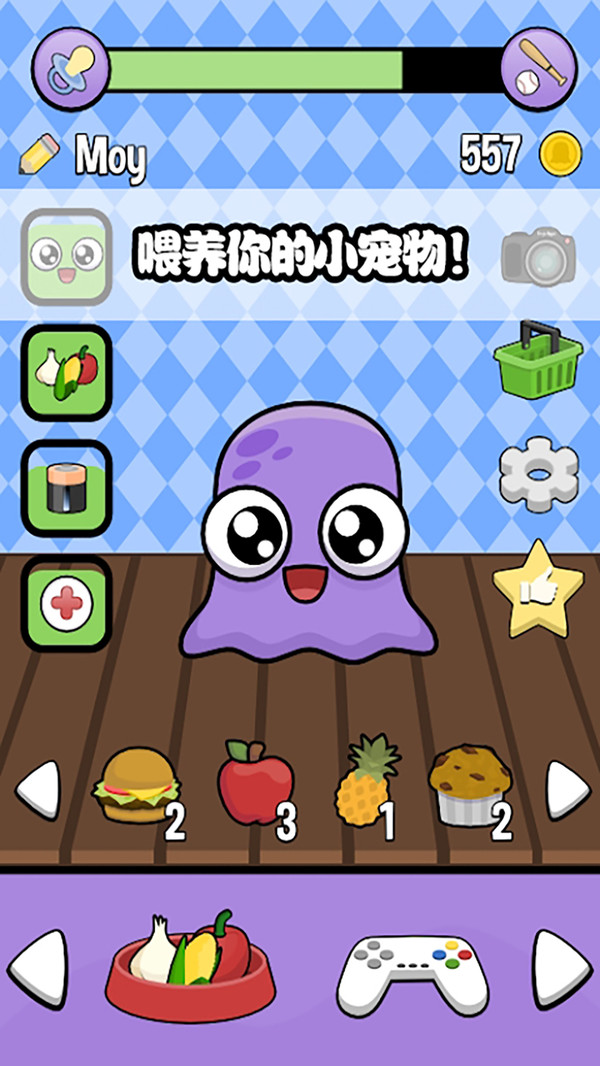Tap the gold coin balance icon
The image size is (600, 1066).
tap(560, 155)
